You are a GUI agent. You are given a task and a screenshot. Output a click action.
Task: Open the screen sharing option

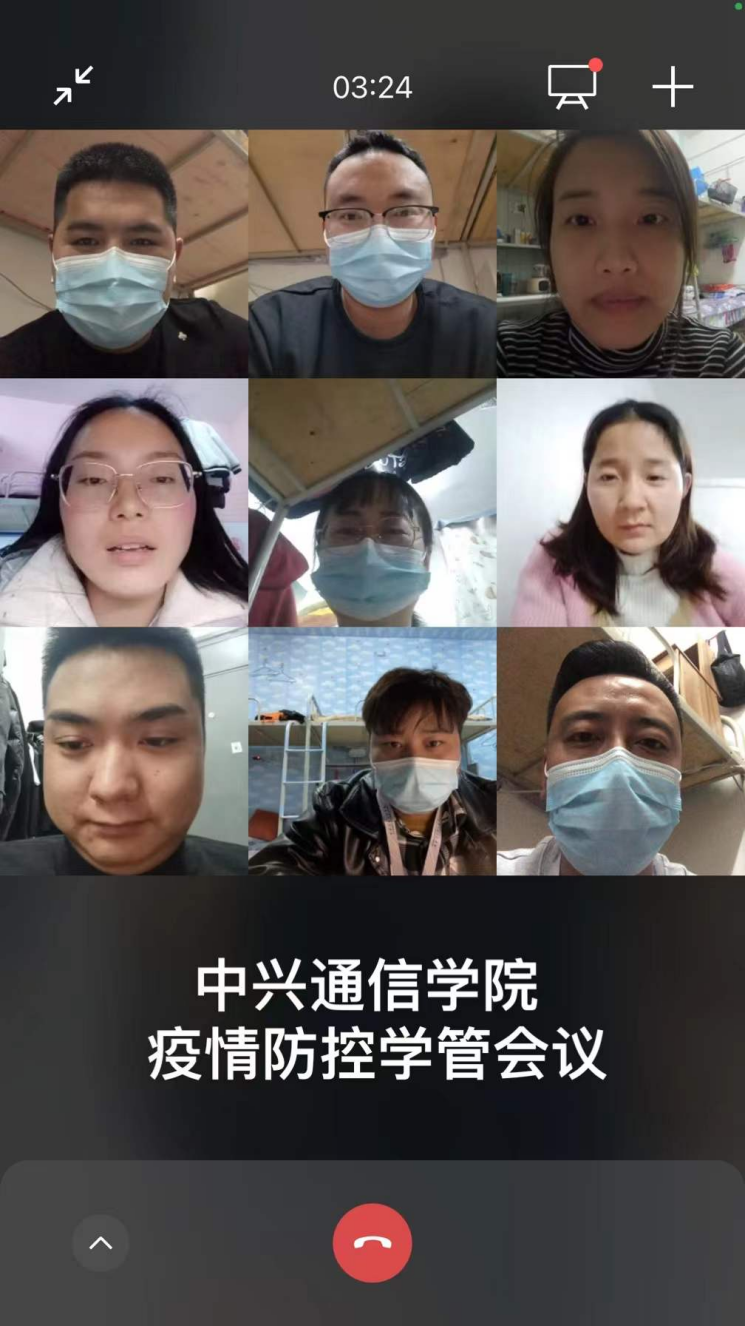tap(572, 86)
